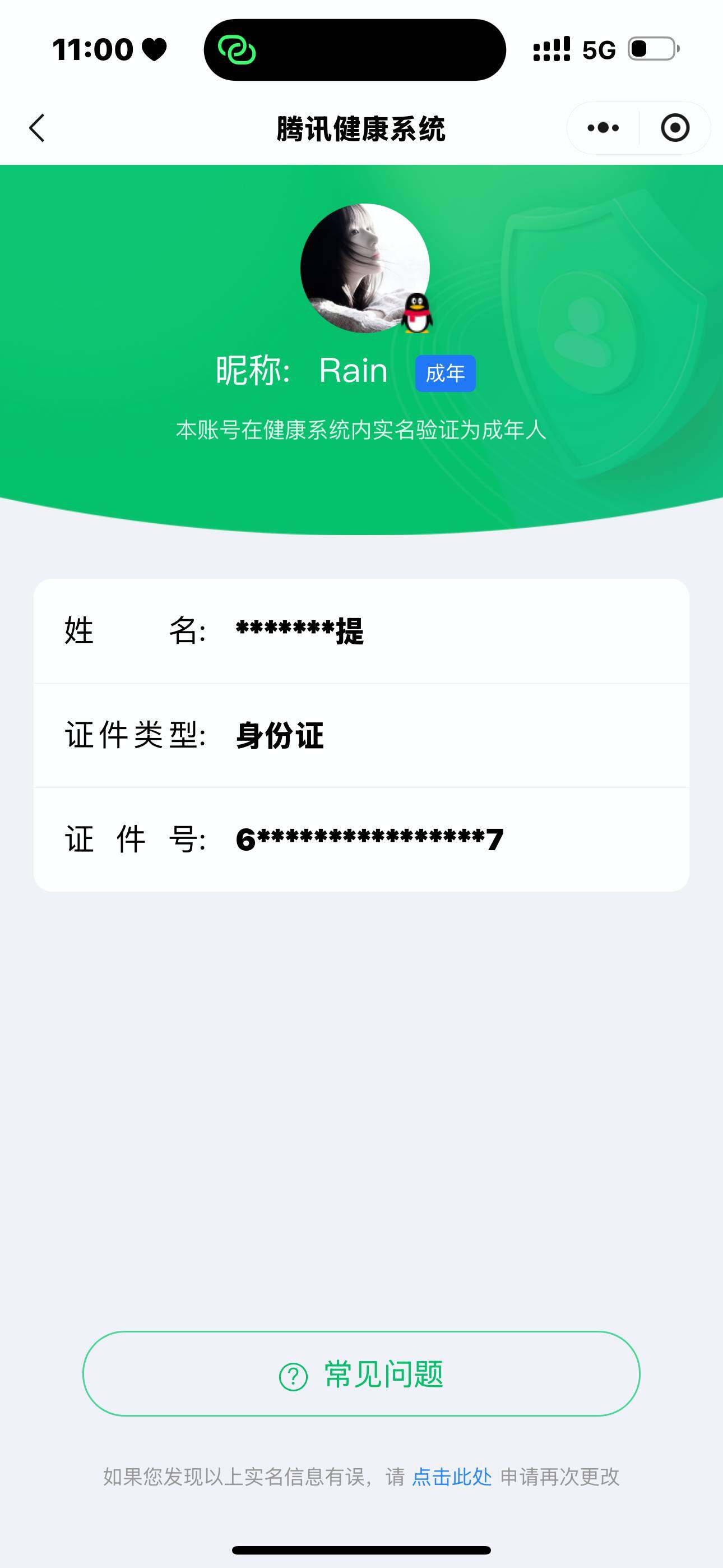The height and width of the screenshot is (1568, 723).
Task: Tap the back chevron arrow
Action: [38, 128]
